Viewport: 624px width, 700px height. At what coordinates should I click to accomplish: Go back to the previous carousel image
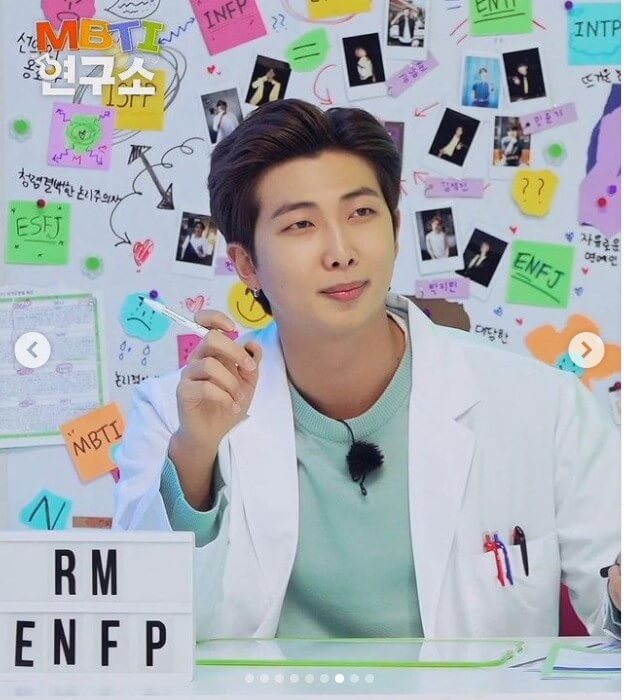pos(33,350)
